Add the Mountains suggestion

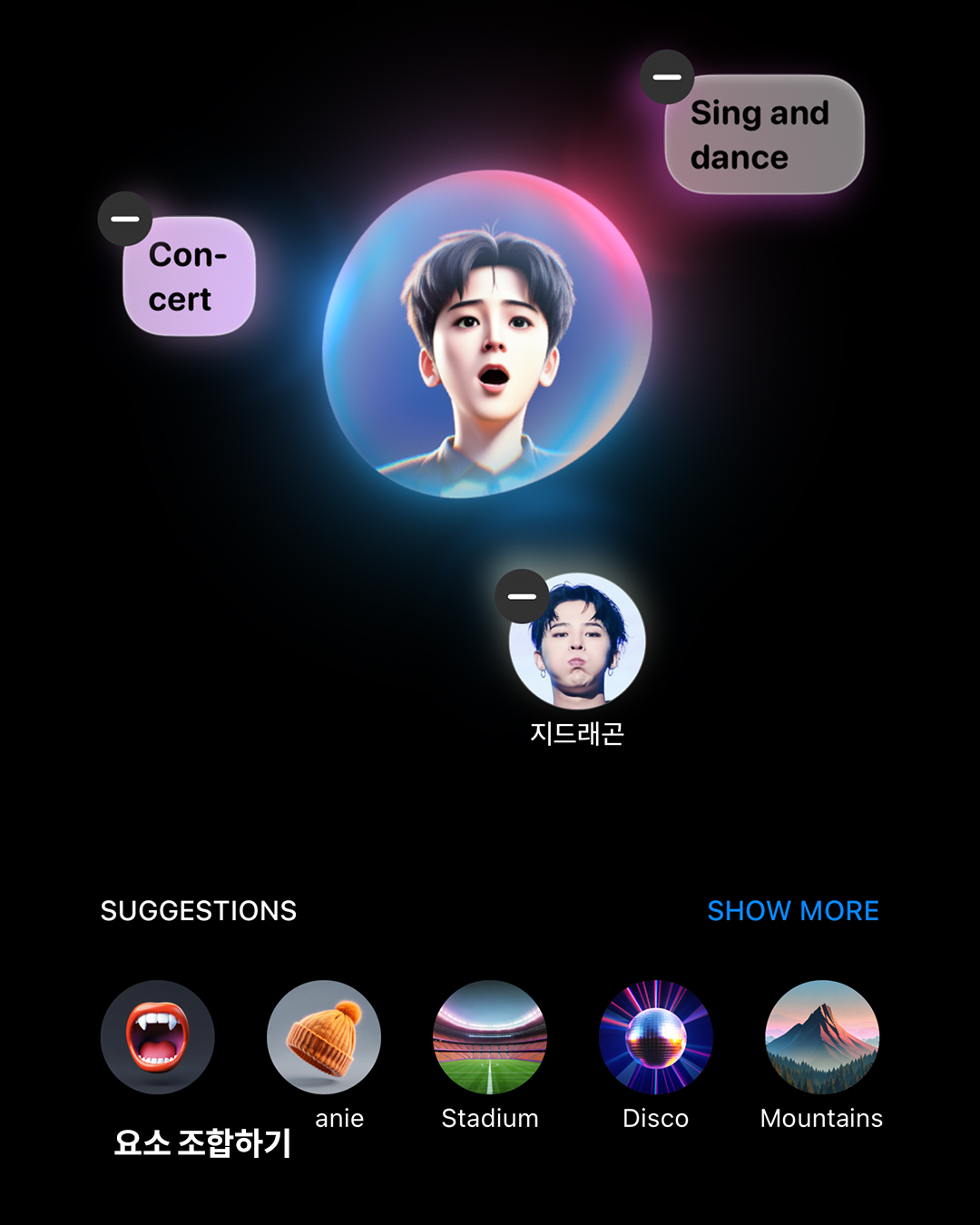pos(822,1037)
